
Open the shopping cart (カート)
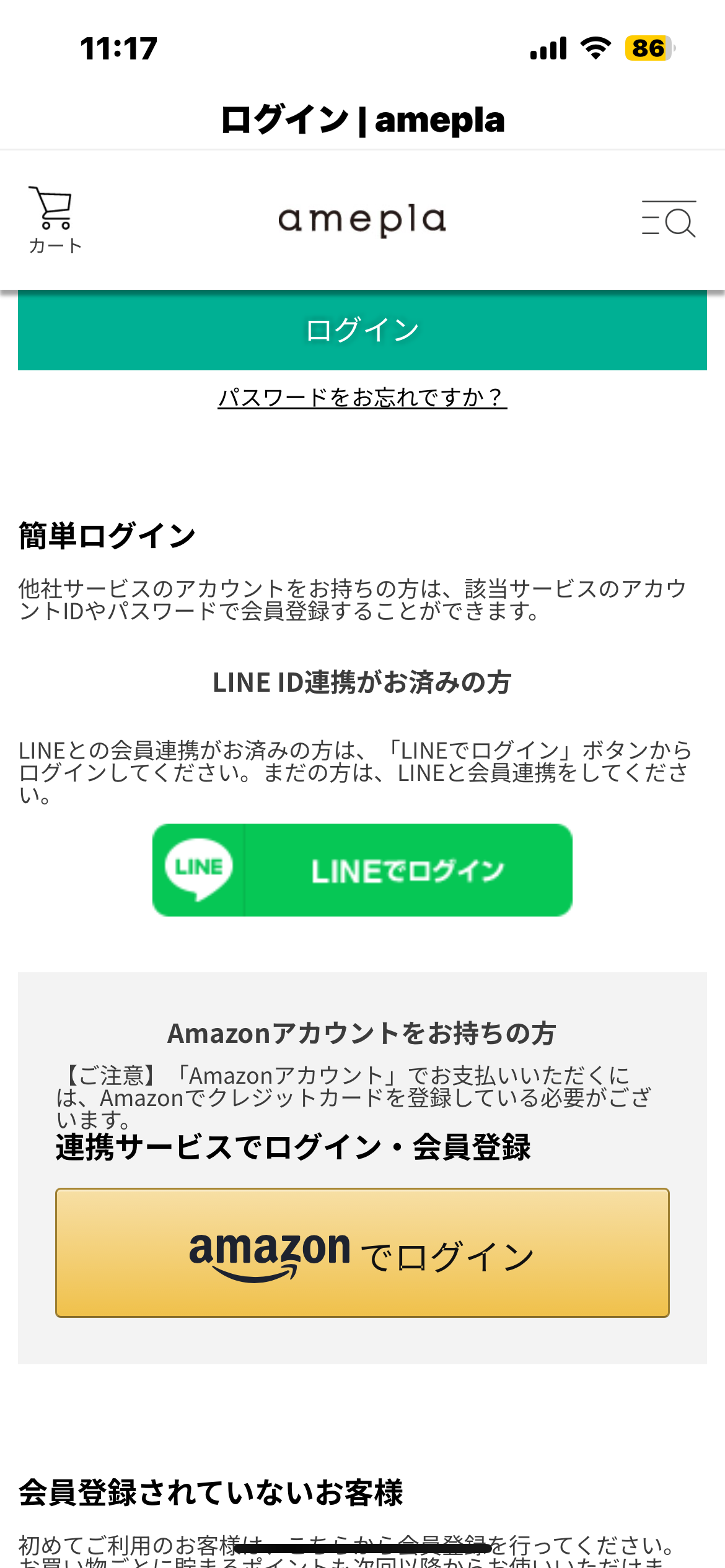(x=55, y=219)
